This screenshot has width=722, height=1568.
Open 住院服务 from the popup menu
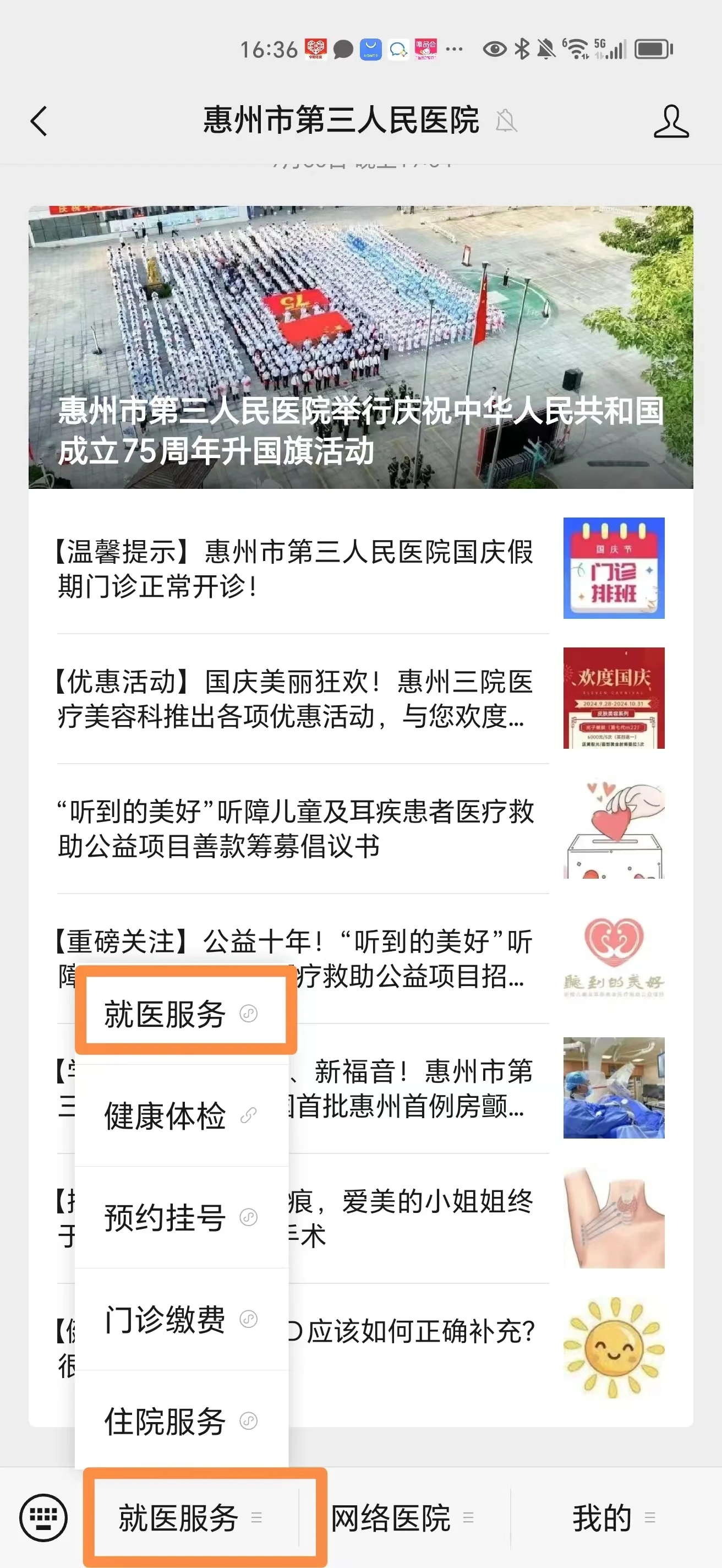click(181, 1420)
